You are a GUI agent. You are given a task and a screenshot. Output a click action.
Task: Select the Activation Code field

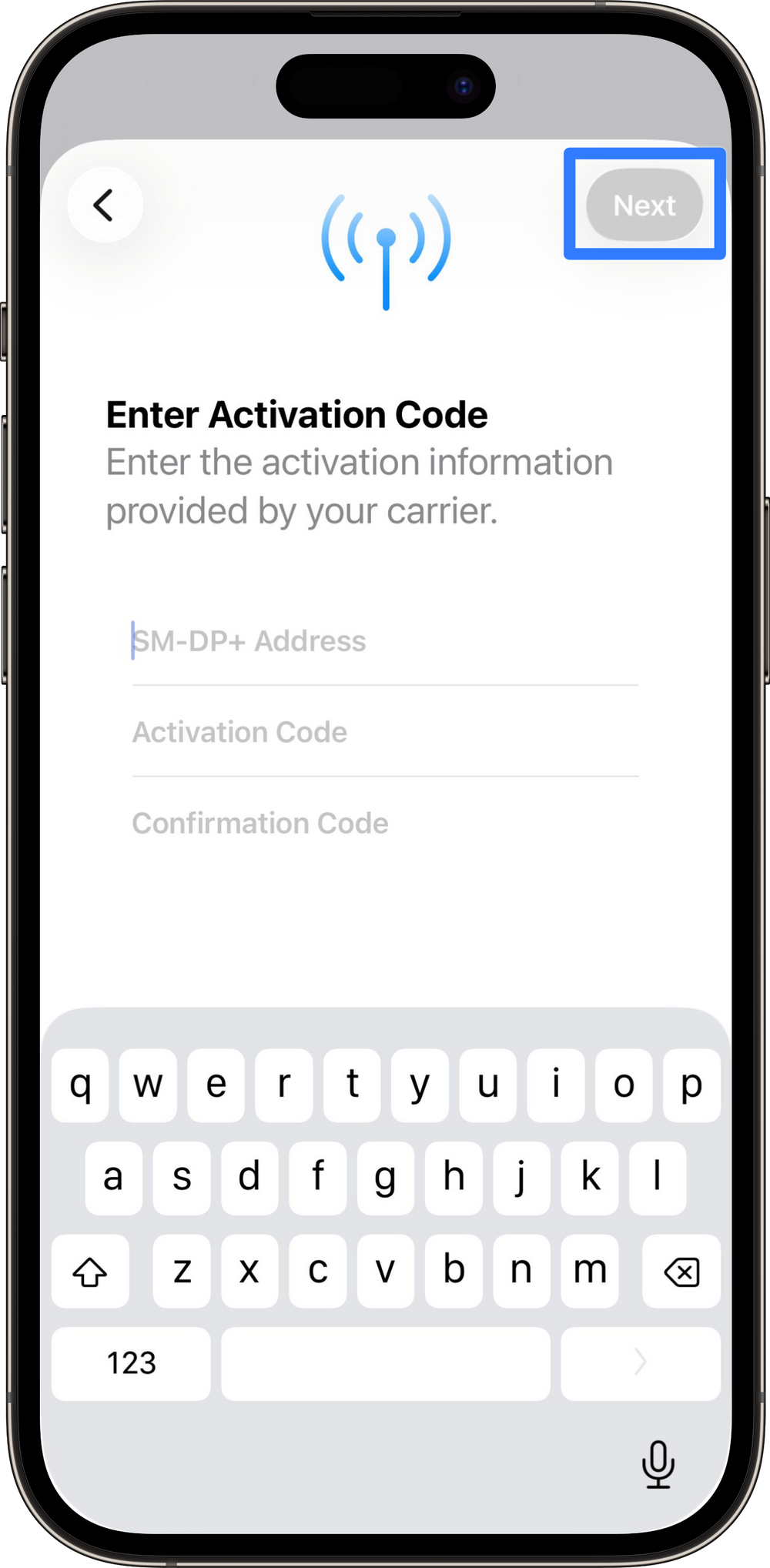385,732
